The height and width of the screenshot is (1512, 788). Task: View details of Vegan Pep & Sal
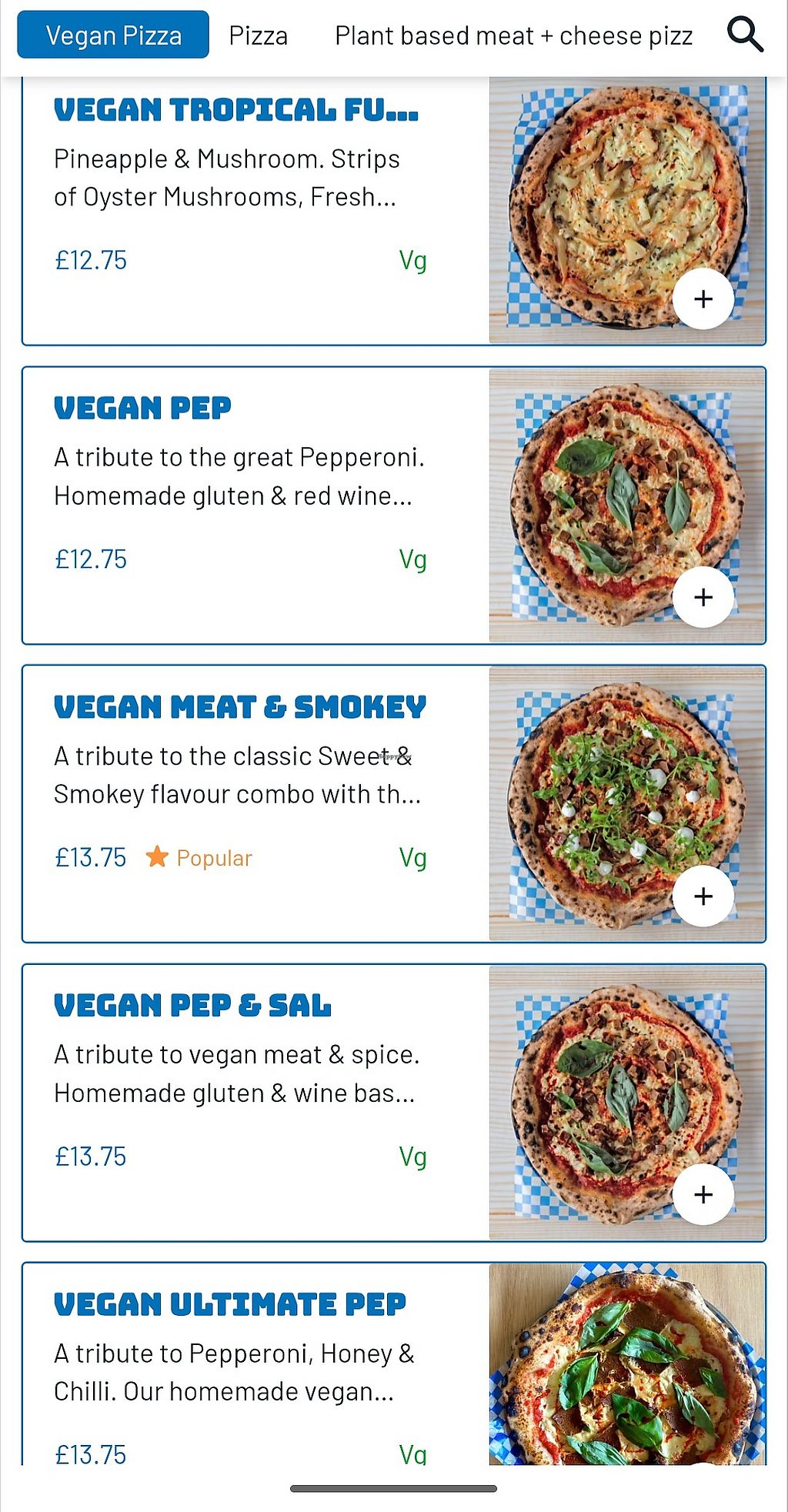tap(394, 1102)
